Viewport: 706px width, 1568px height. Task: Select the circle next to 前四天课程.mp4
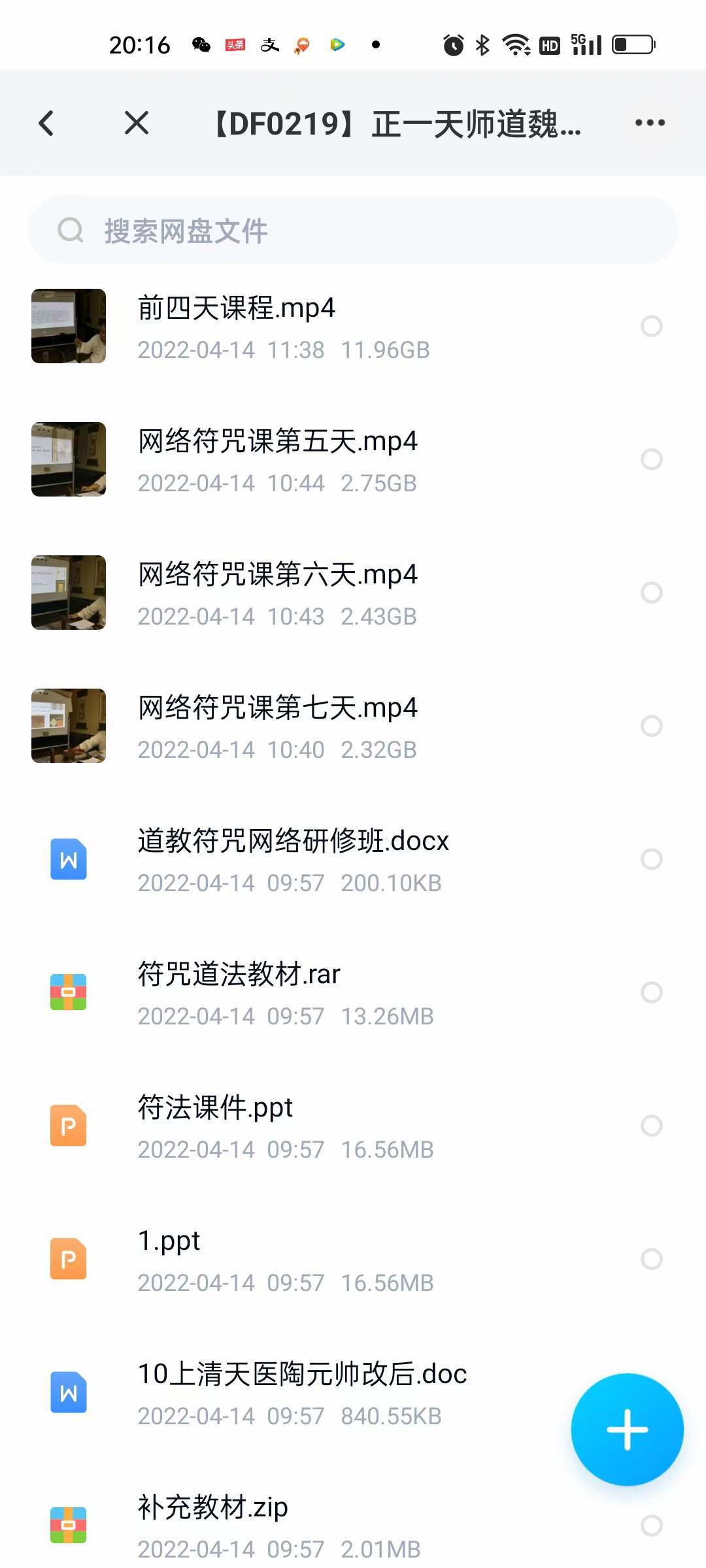652,326
